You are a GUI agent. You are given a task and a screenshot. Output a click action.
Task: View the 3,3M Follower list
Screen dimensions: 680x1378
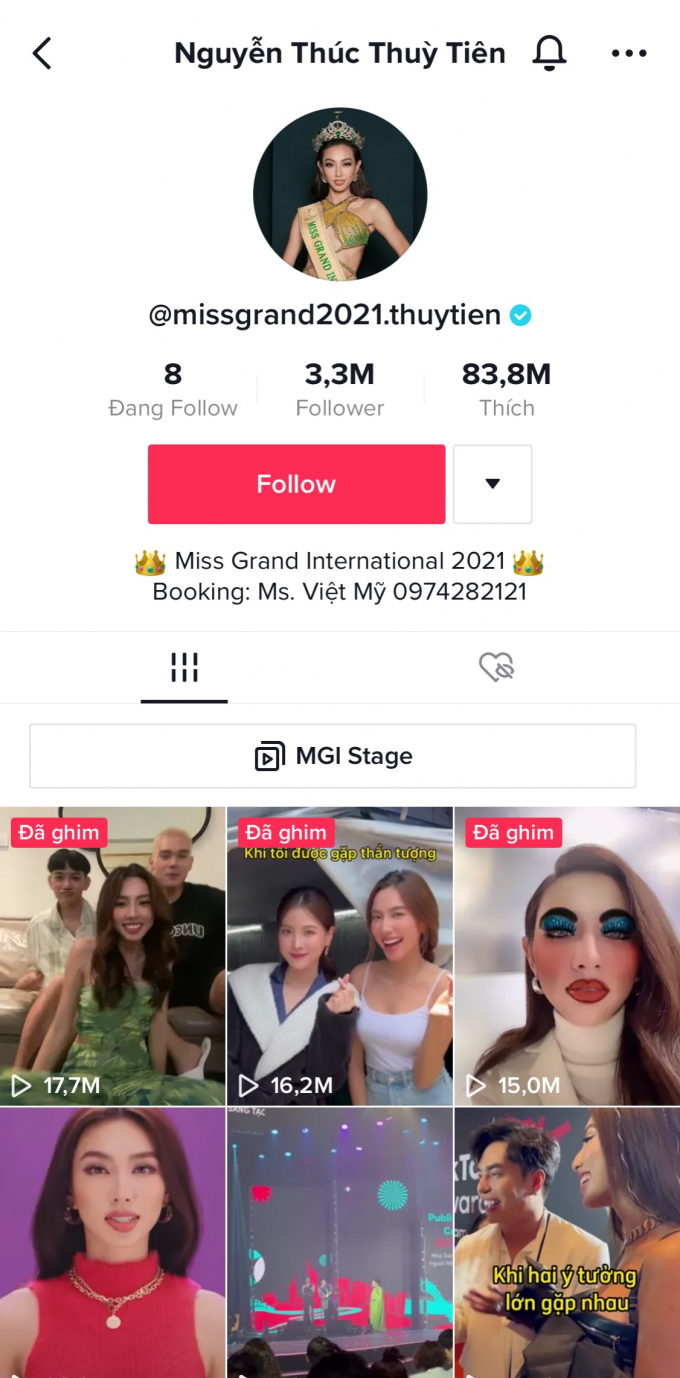[340, 389]
